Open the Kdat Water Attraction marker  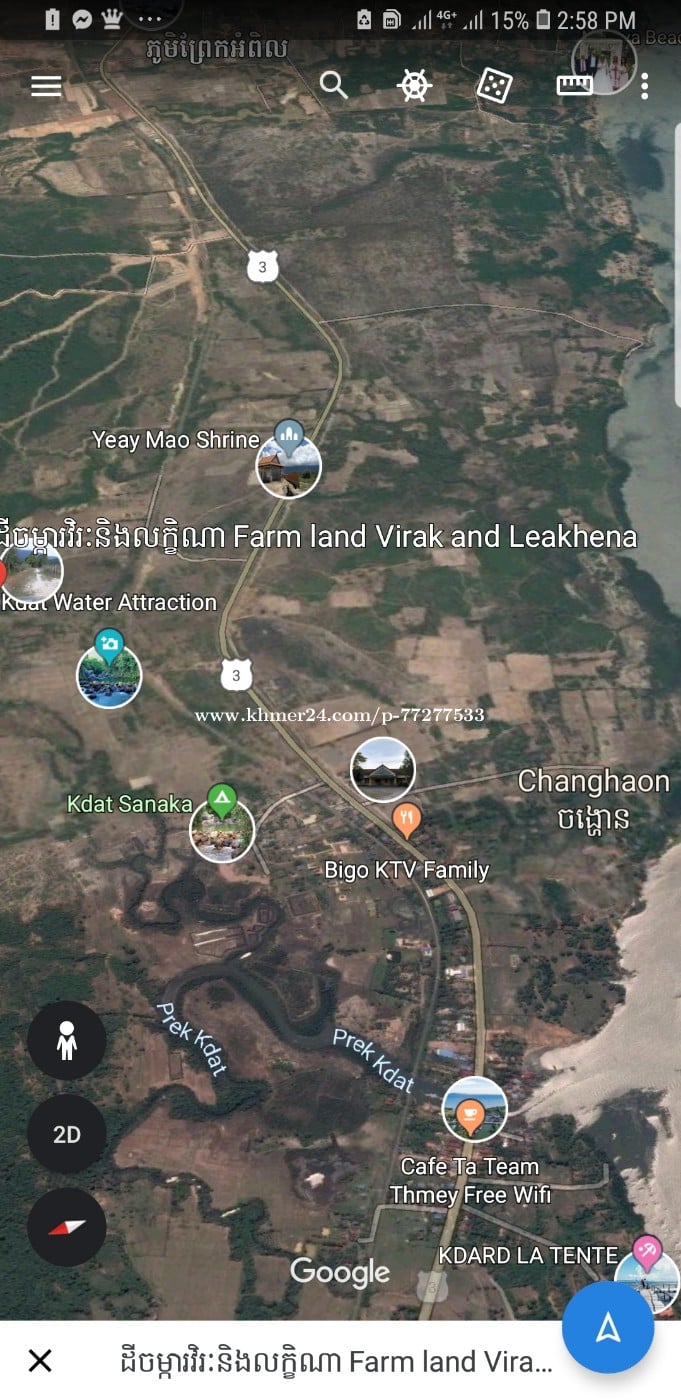coord(32,573)
